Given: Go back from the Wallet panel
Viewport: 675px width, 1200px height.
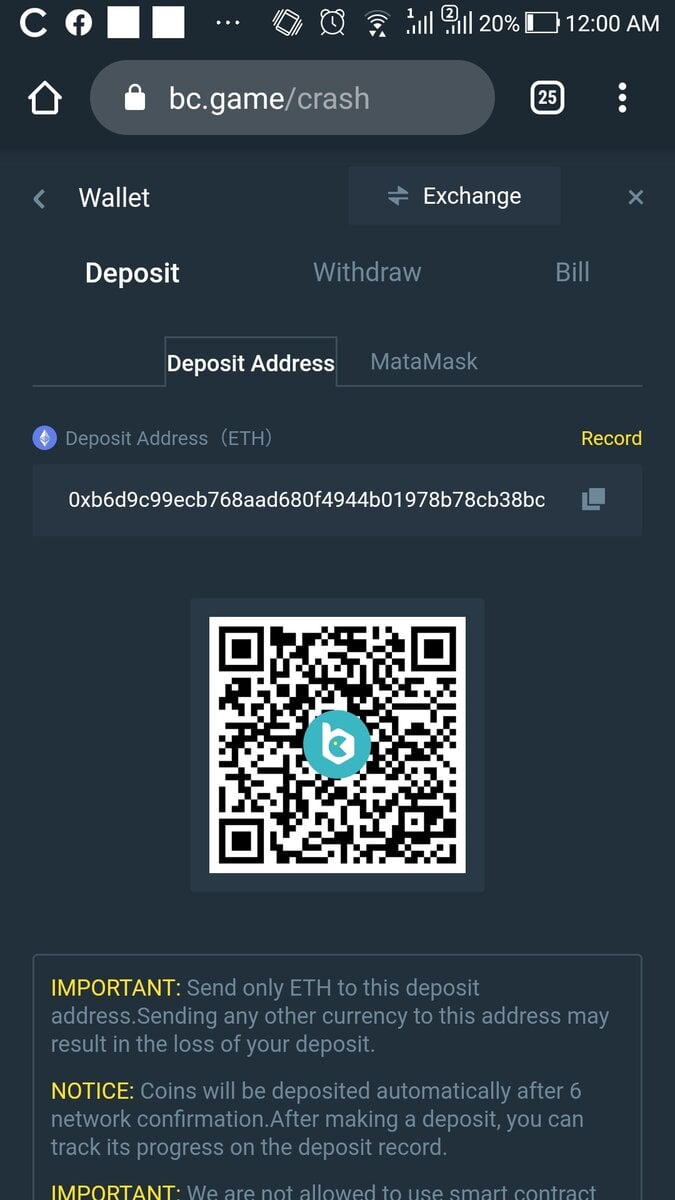Looking at the screenshot, I should (40, 198).
